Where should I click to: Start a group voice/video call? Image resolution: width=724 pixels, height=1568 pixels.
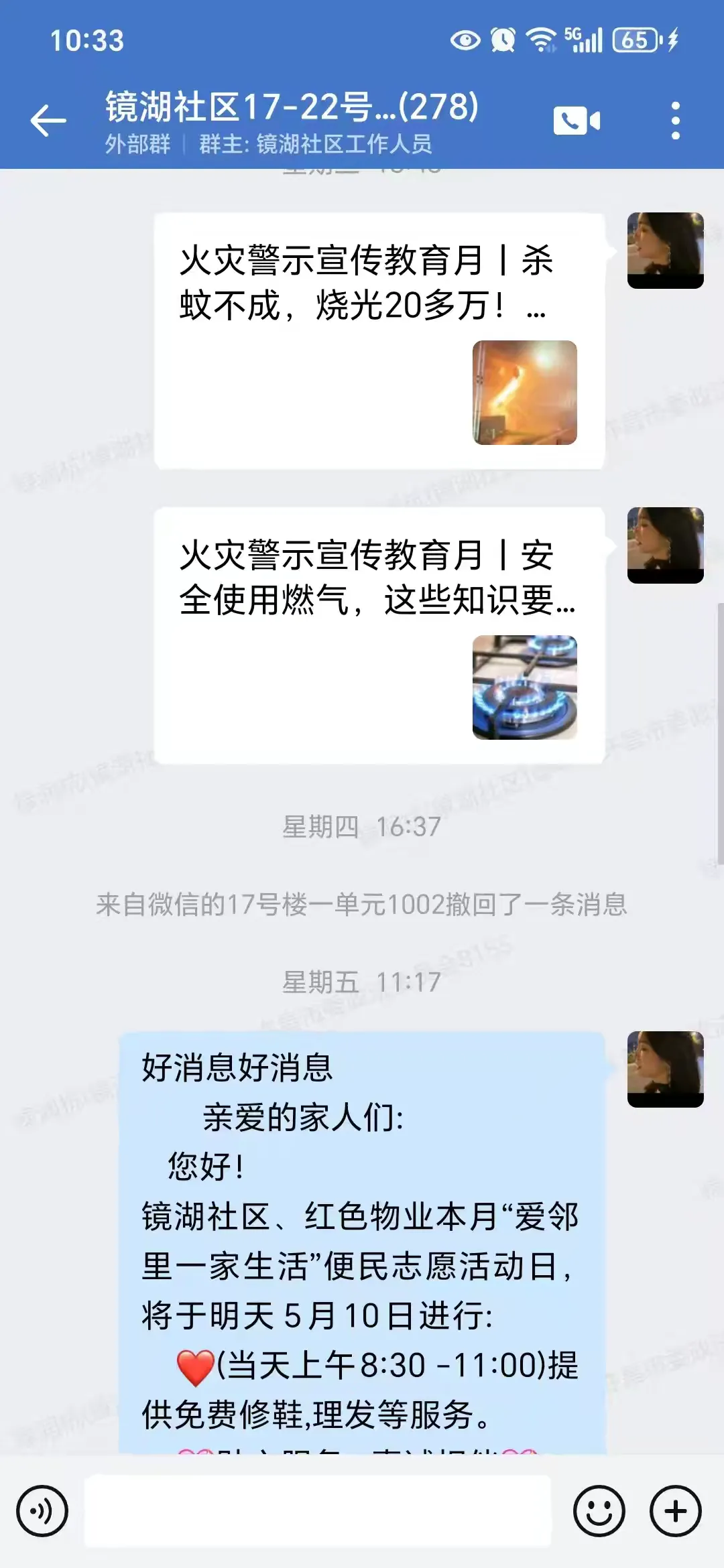click(x=577, y=121)
